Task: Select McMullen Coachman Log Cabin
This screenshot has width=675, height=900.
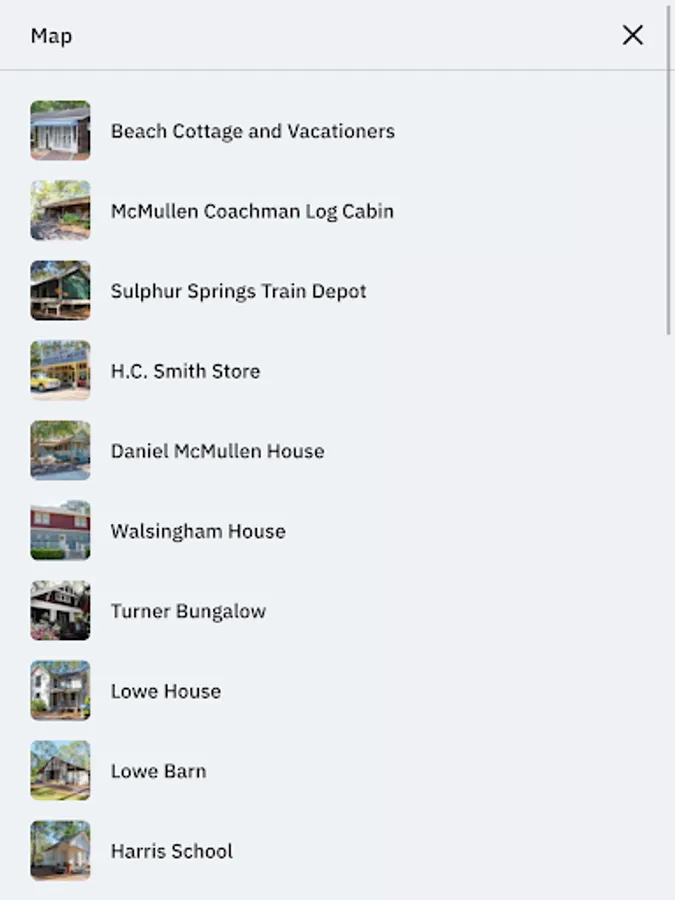Action: click(338, 211)
